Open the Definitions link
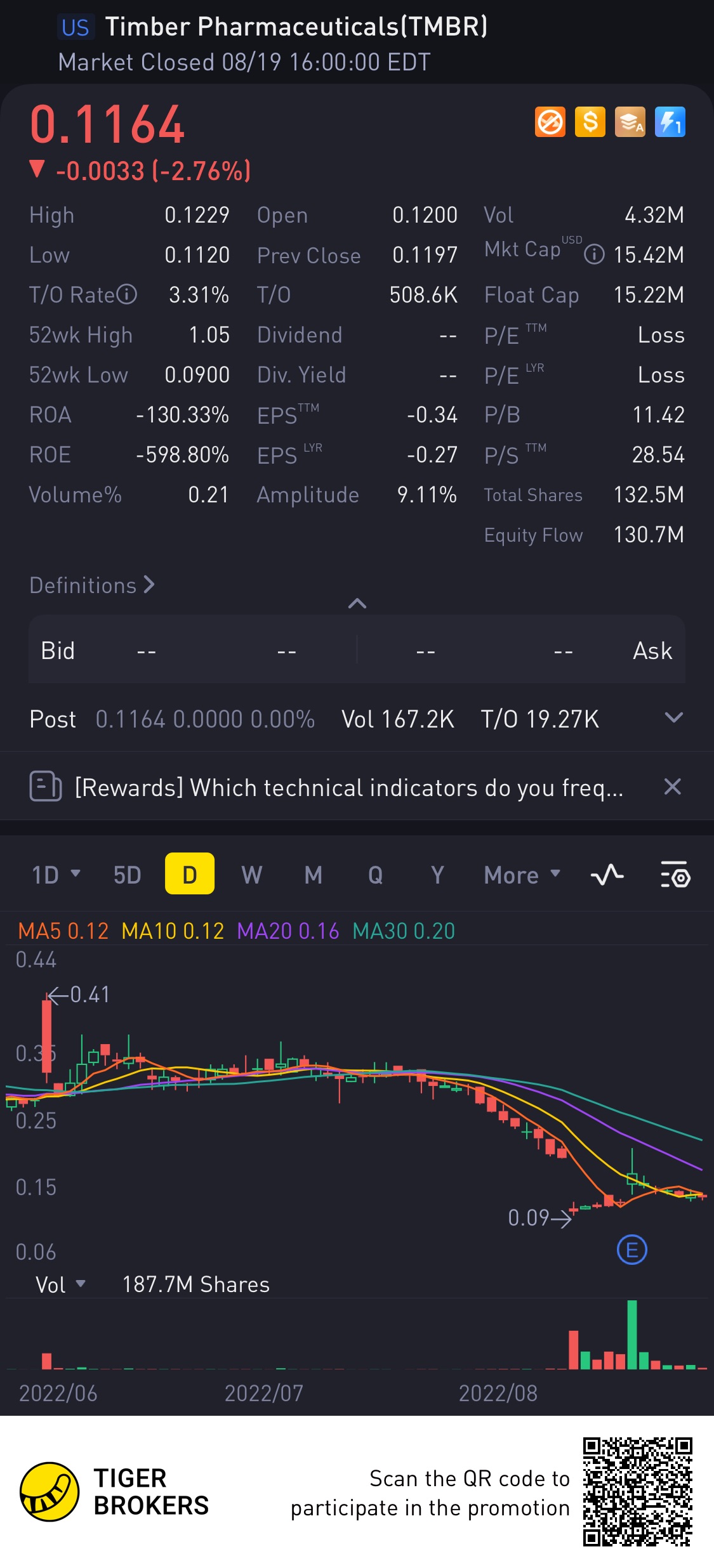The width and height of the screenshot is (714, 1568). click(x=92, y=585)
